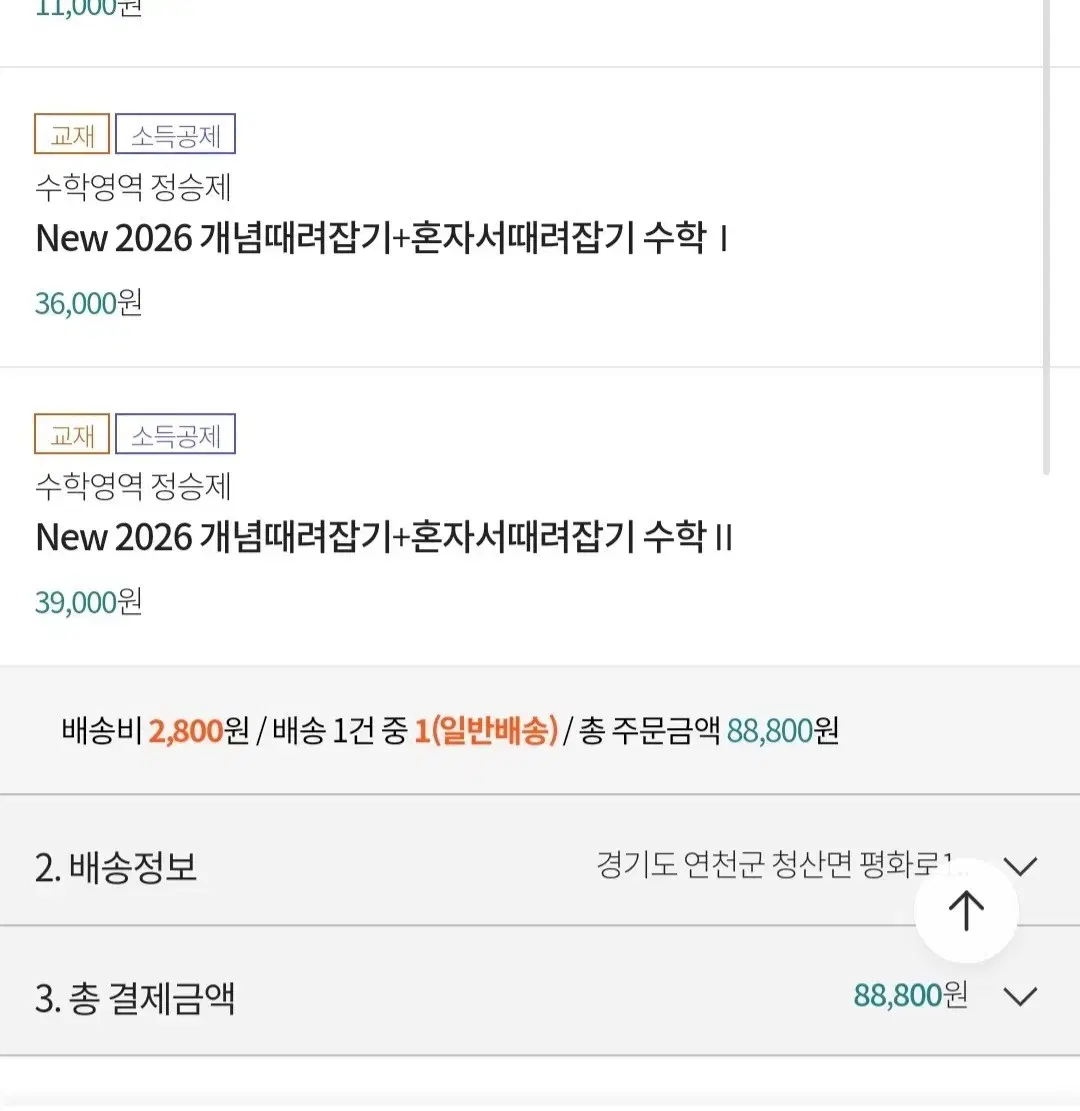This screenshot has width=1080, height=1111.
Task: Select the 수학영역 정승제 instructor label
Action: coord(132,189)
